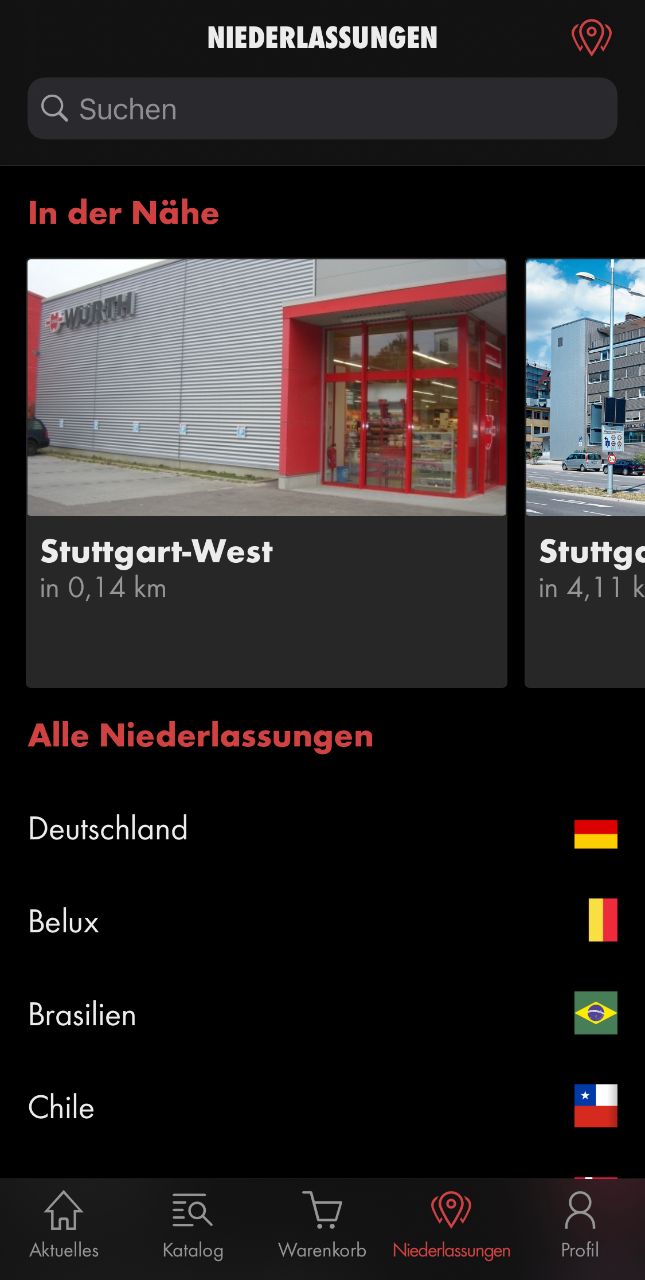Go to the Katalog tab
This screenshot has width=645, height=1280.
[192, 1226]
